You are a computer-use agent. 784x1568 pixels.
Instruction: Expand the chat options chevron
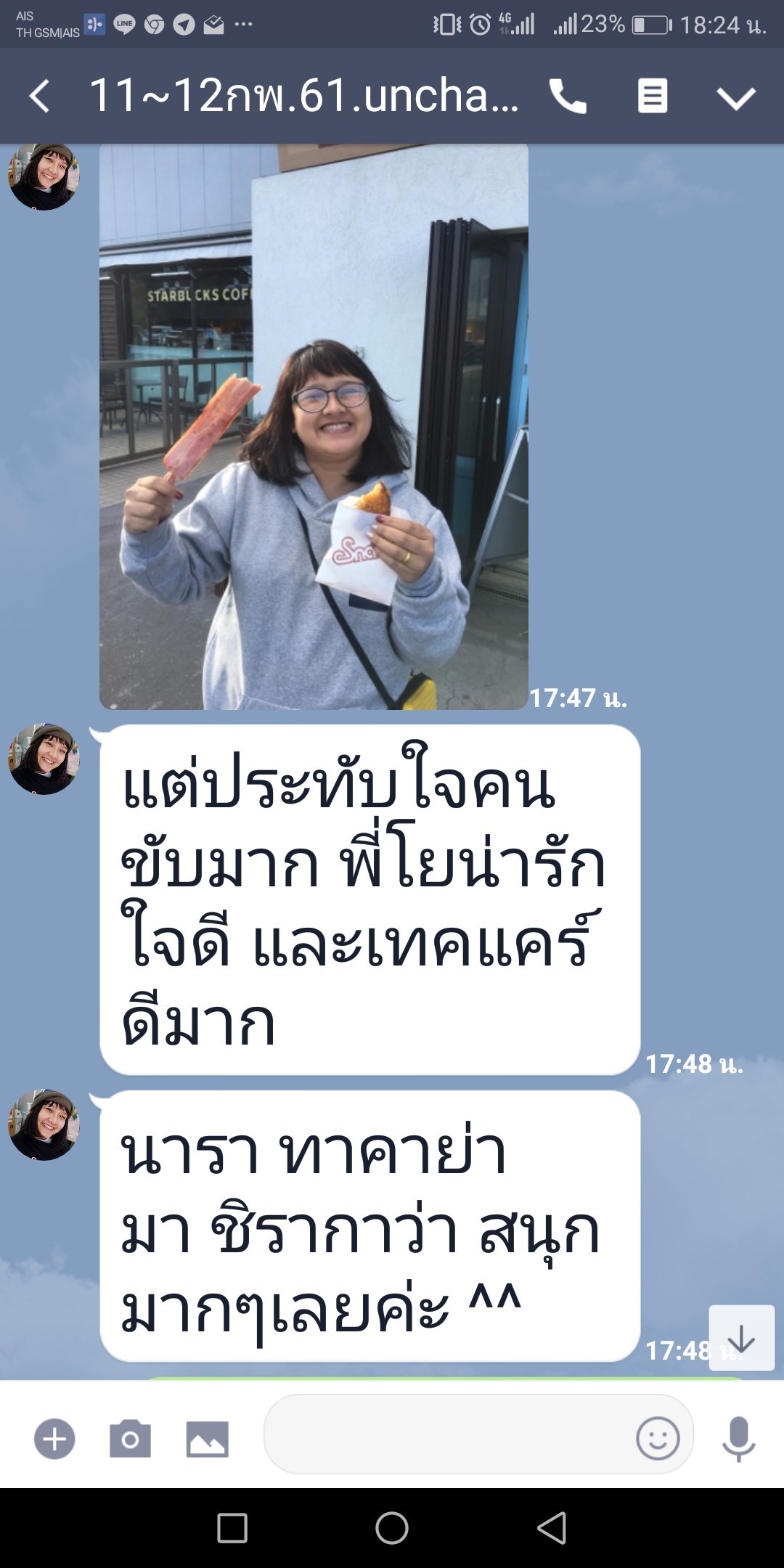tap(736, 98)
